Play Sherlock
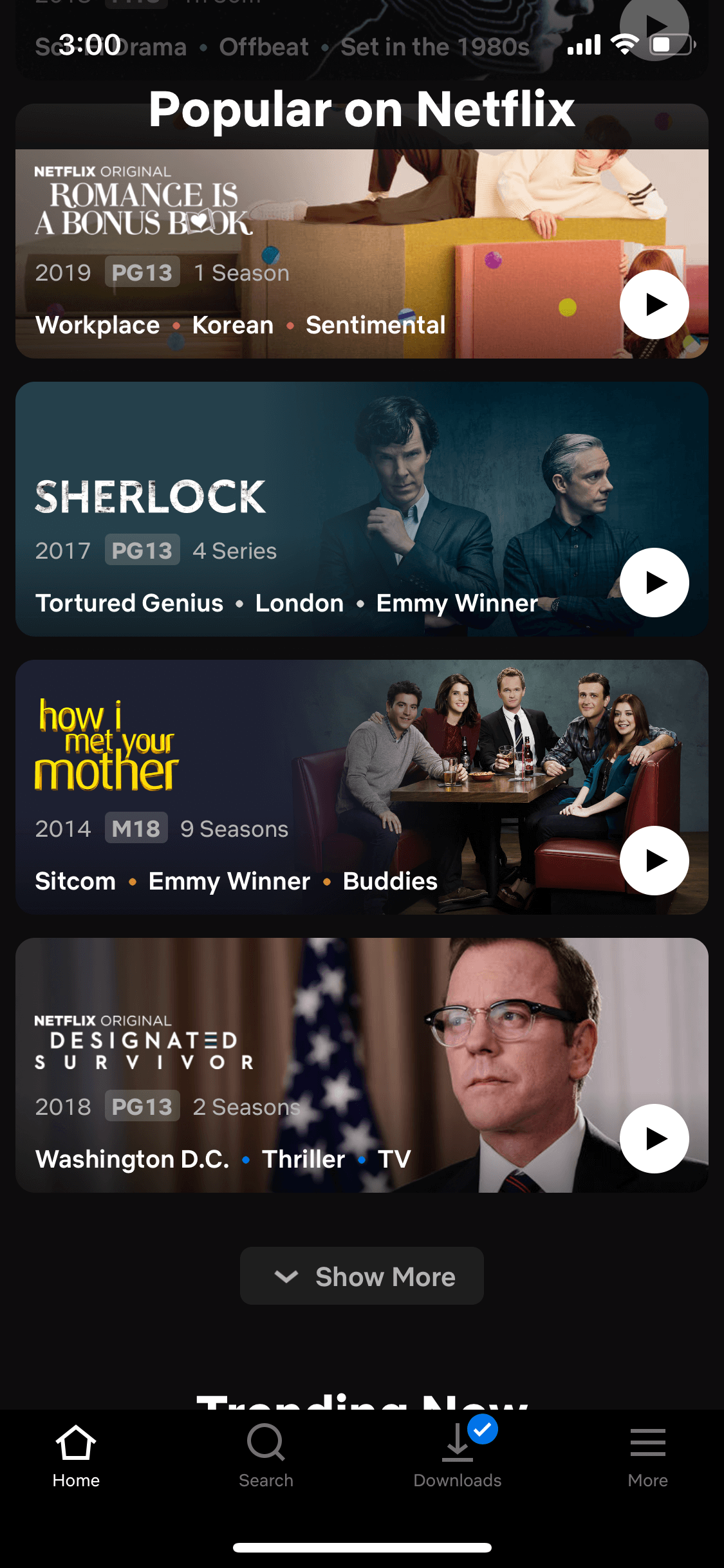Image resolution: width=724 pixels, height=1568 pixels. (654, 583)
